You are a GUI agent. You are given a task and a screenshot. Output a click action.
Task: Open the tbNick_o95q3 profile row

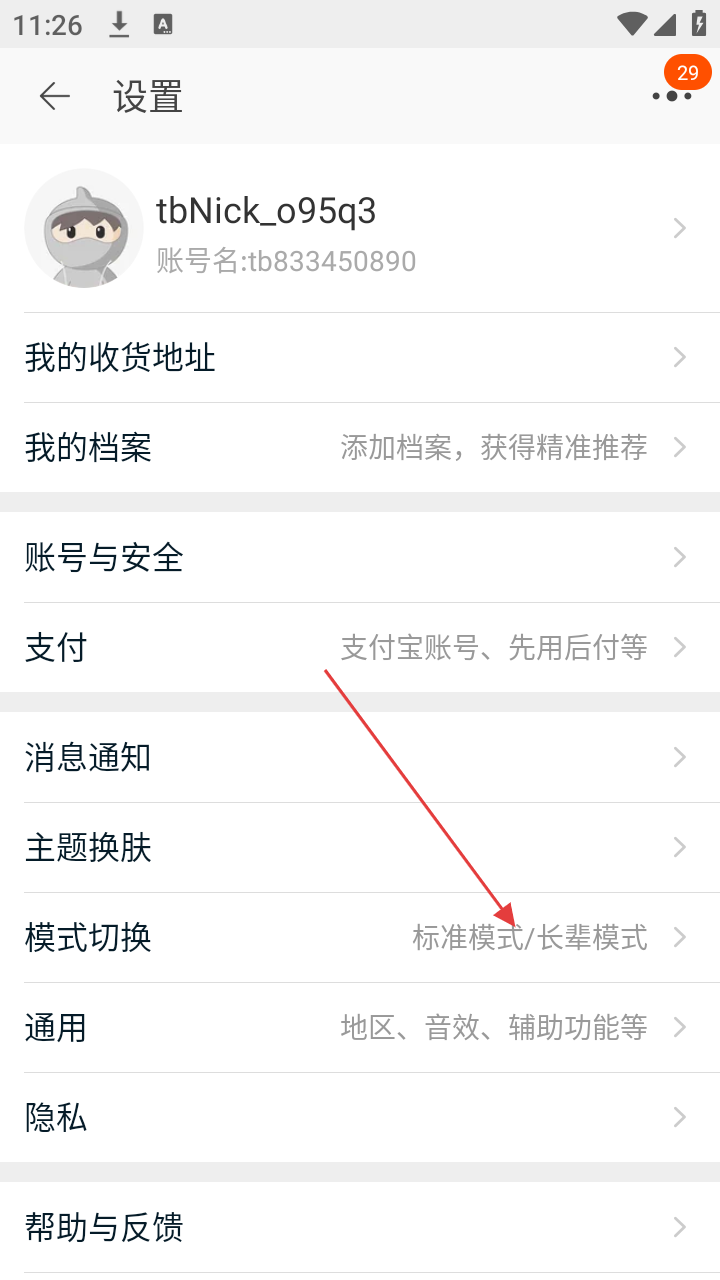tap(360, 230)
